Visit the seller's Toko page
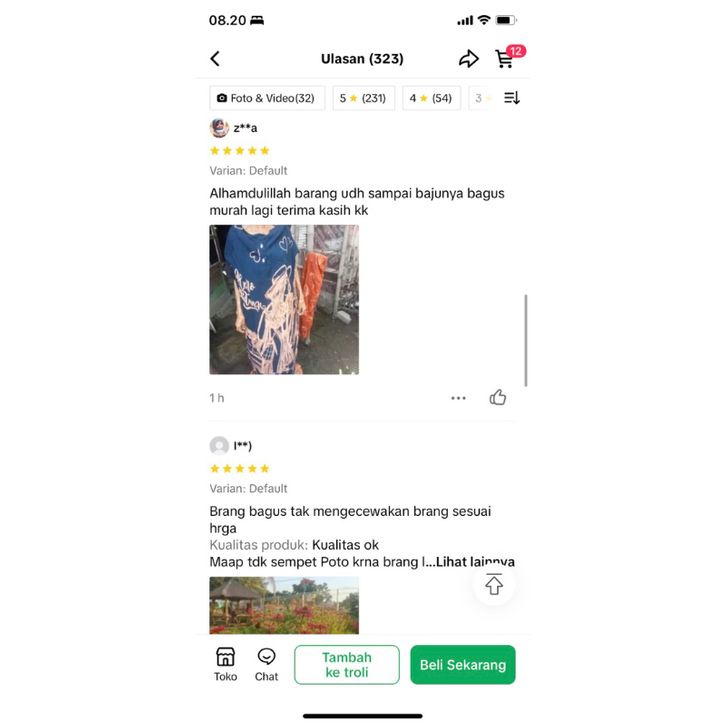The height and width of the screenshot is (726, 726). (x=226, y=664)
